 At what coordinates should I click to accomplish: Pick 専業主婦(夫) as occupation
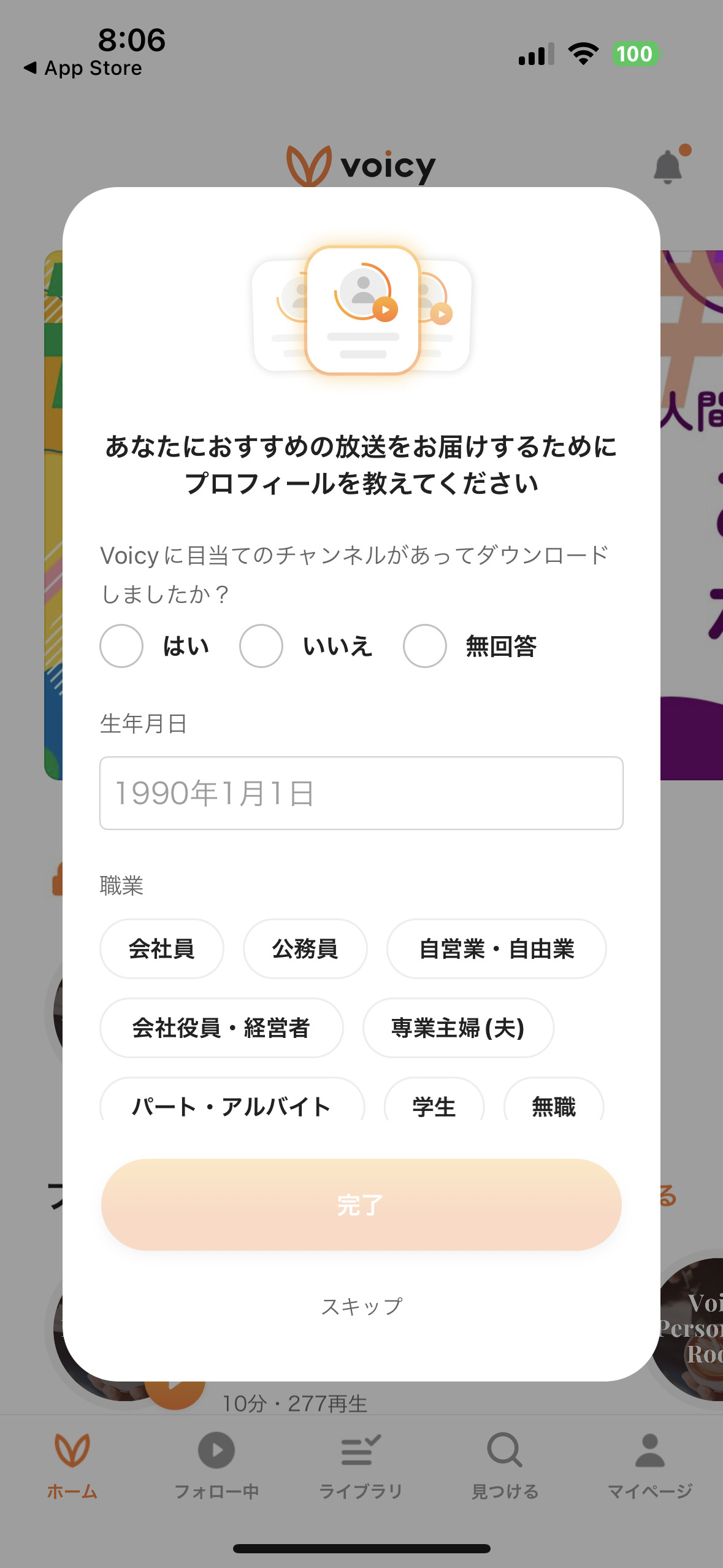point(458,1028)
